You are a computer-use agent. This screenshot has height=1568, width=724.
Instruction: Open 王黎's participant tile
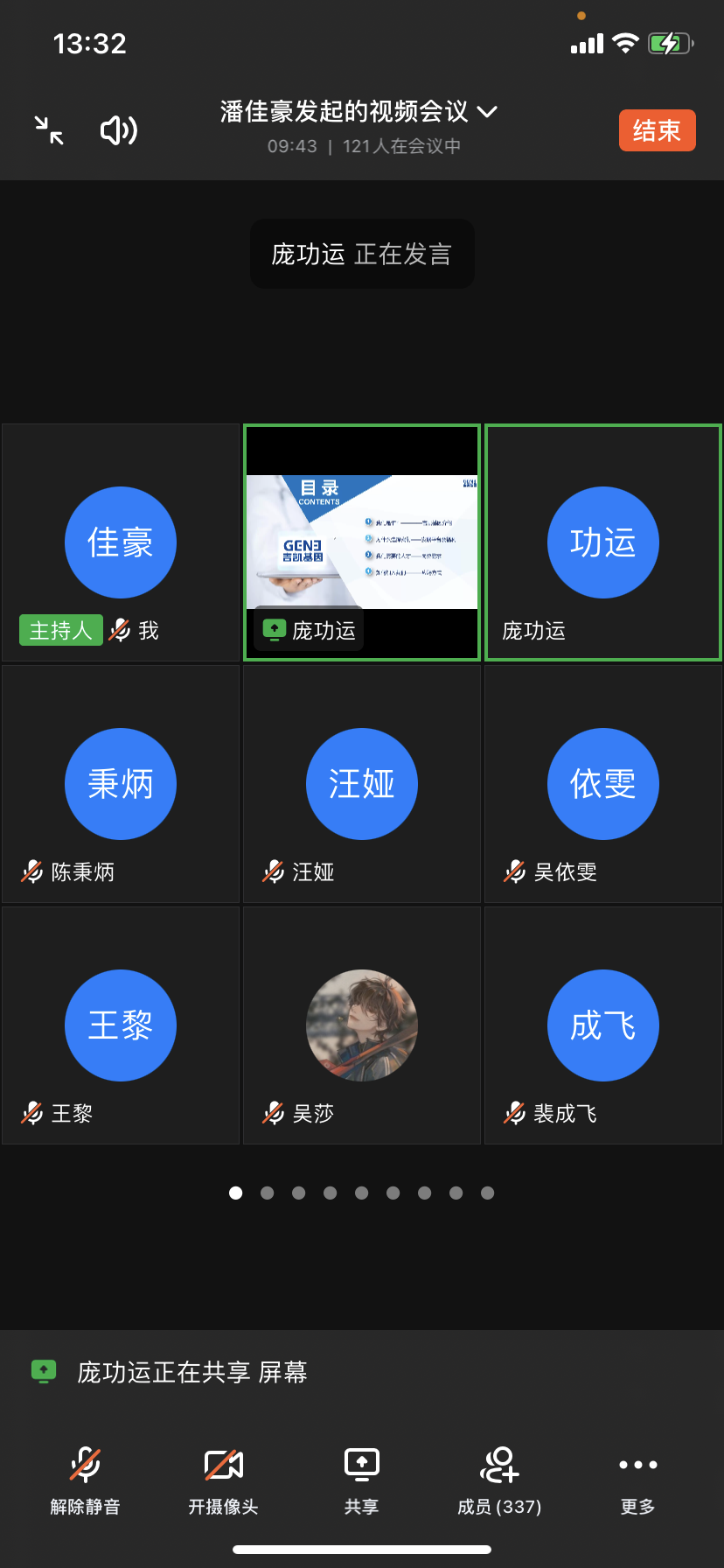(121, 1025)
